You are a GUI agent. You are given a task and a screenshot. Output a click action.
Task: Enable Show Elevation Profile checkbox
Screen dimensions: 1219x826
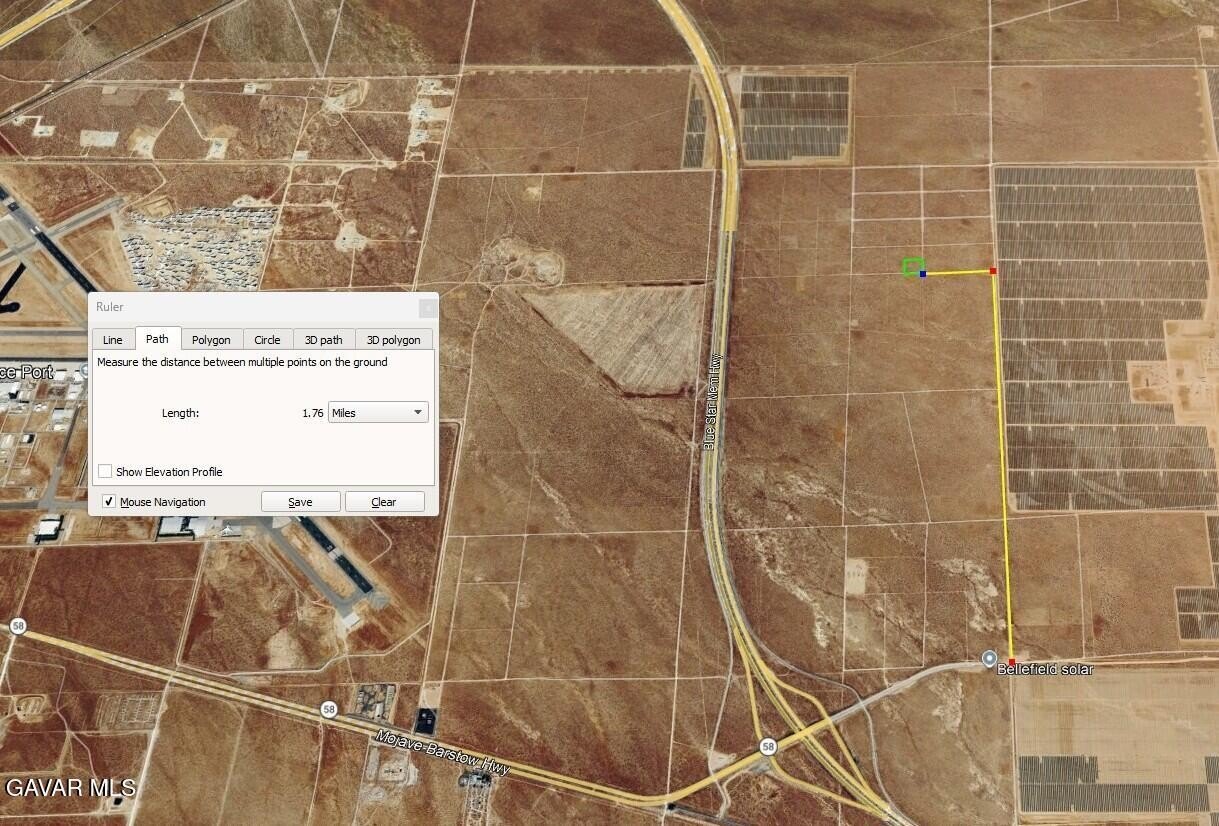coord(106,471)
